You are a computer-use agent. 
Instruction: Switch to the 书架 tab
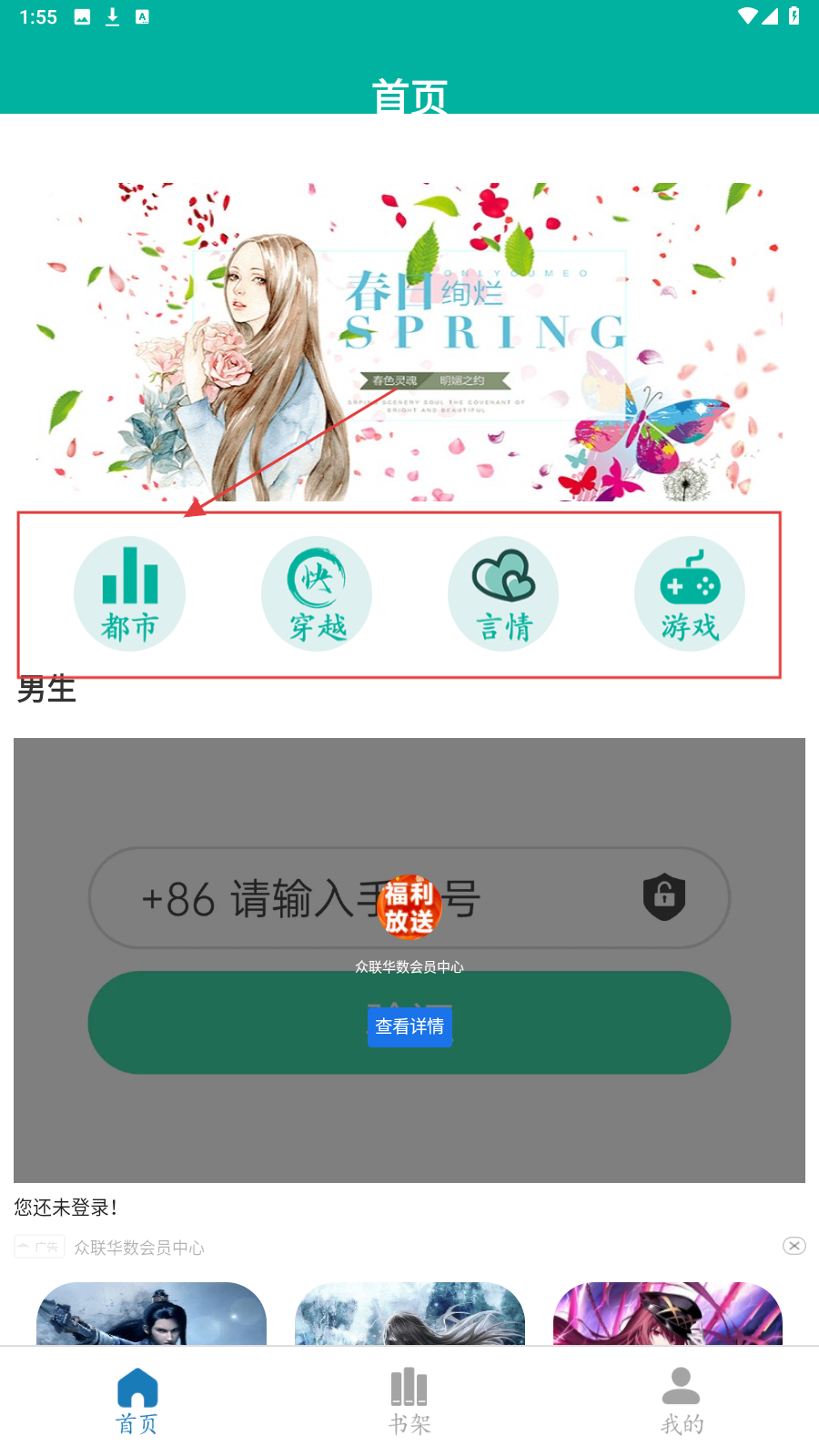click(409, 1401)
